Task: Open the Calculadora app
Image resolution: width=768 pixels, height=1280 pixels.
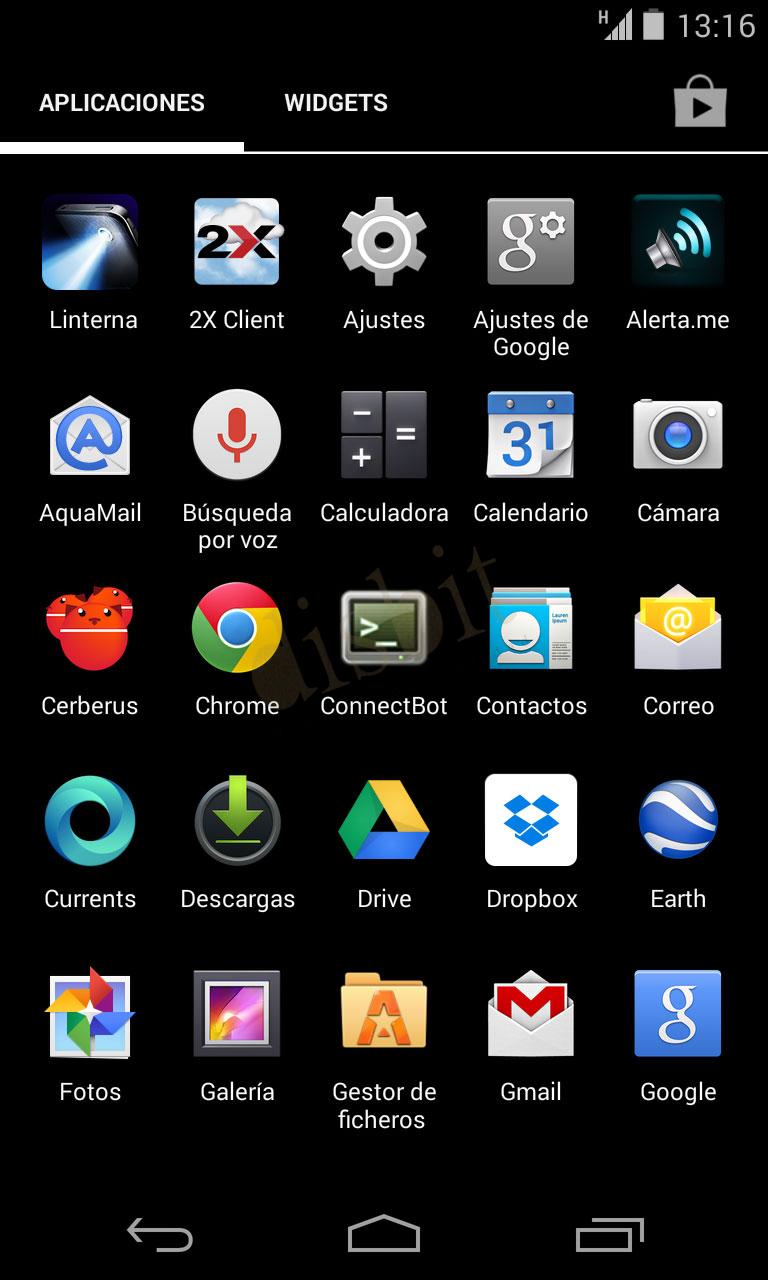Action: (384, 435)
